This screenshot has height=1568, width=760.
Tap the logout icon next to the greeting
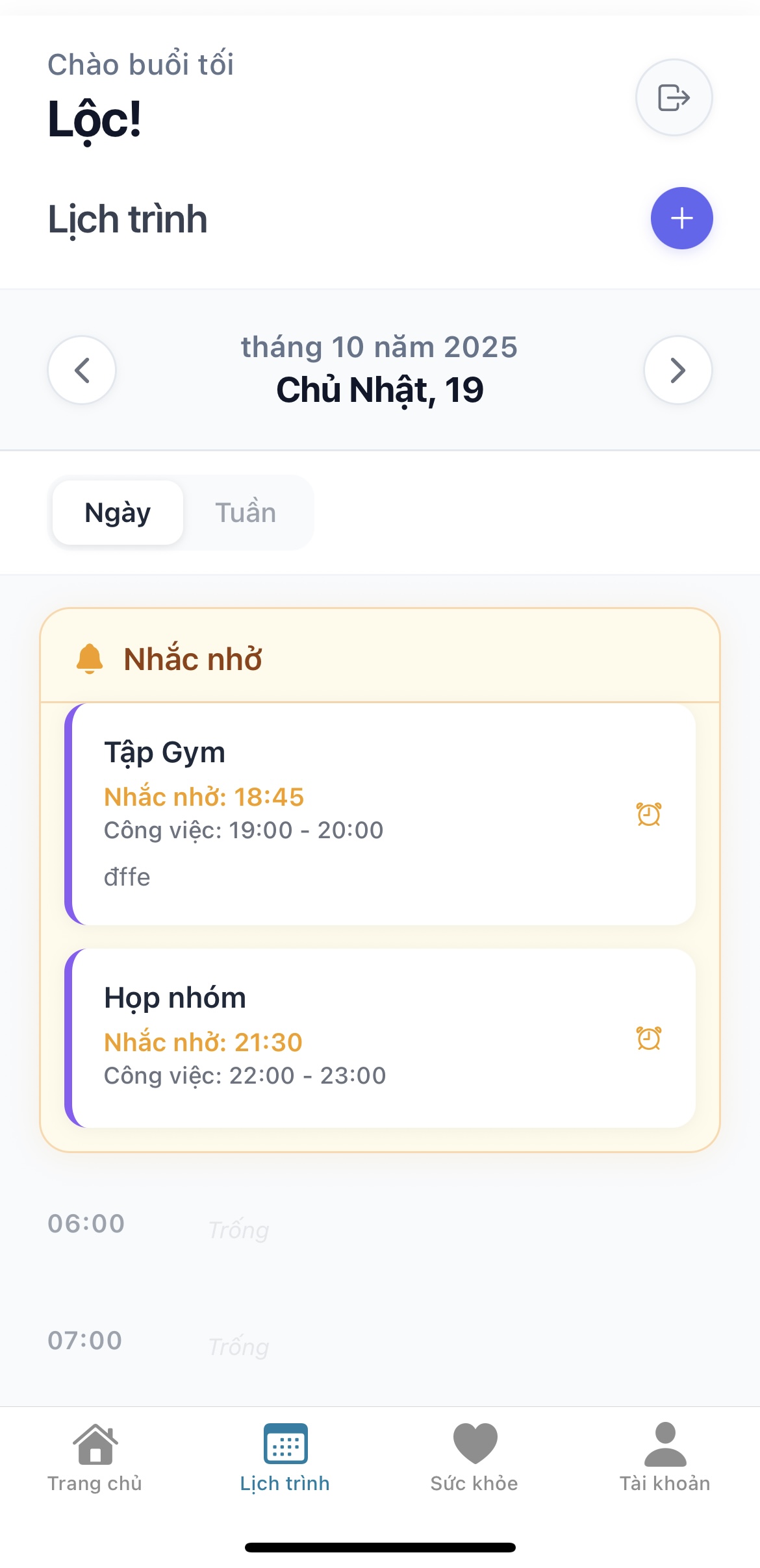click(x=674, y=97)
